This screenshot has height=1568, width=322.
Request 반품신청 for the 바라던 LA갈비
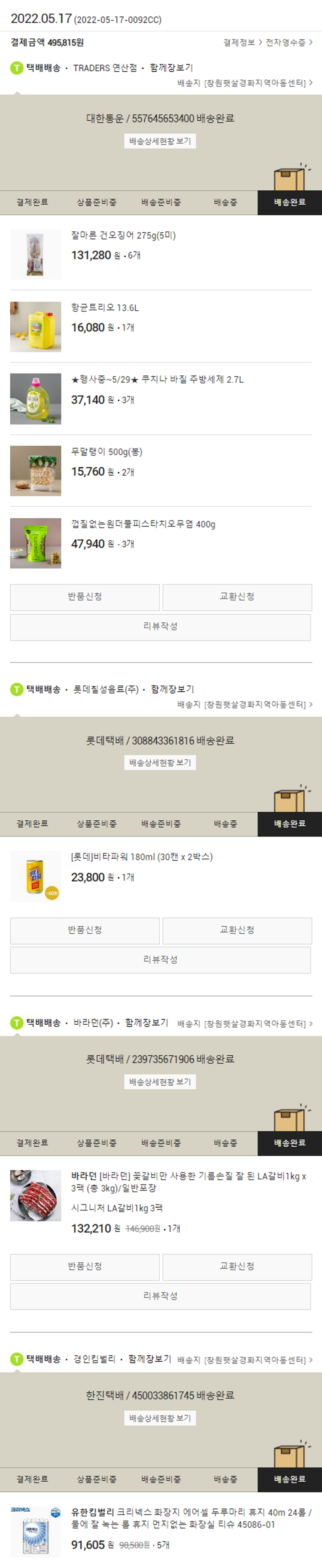85,1267
